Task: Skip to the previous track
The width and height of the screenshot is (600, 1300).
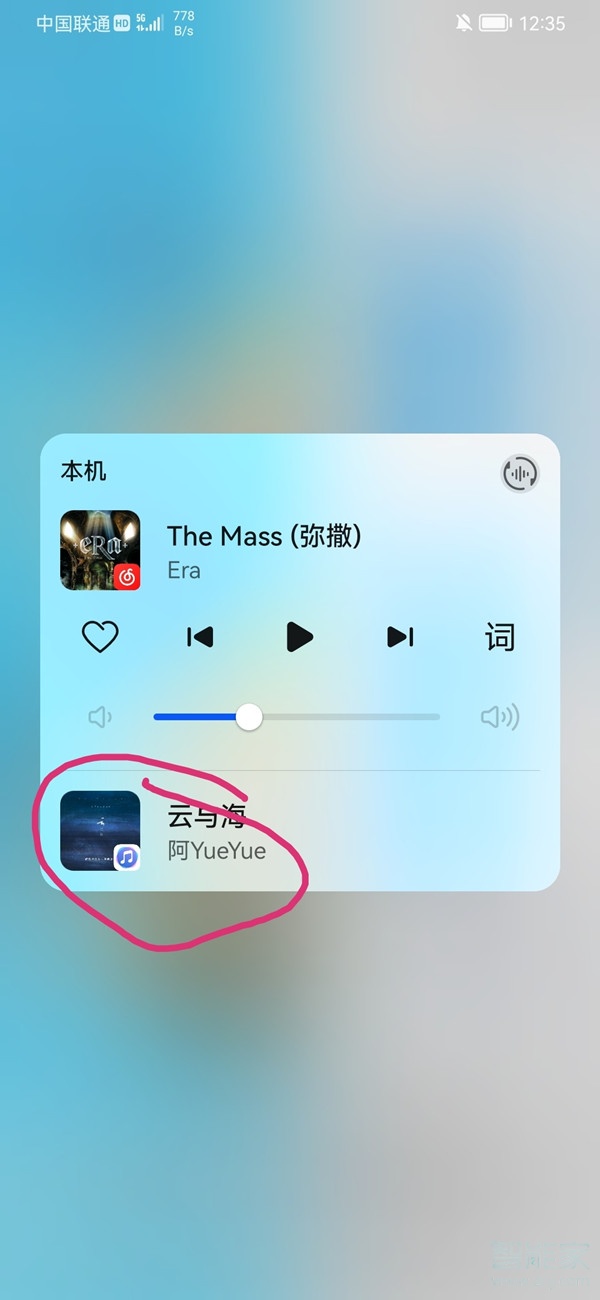Action: 200,637
